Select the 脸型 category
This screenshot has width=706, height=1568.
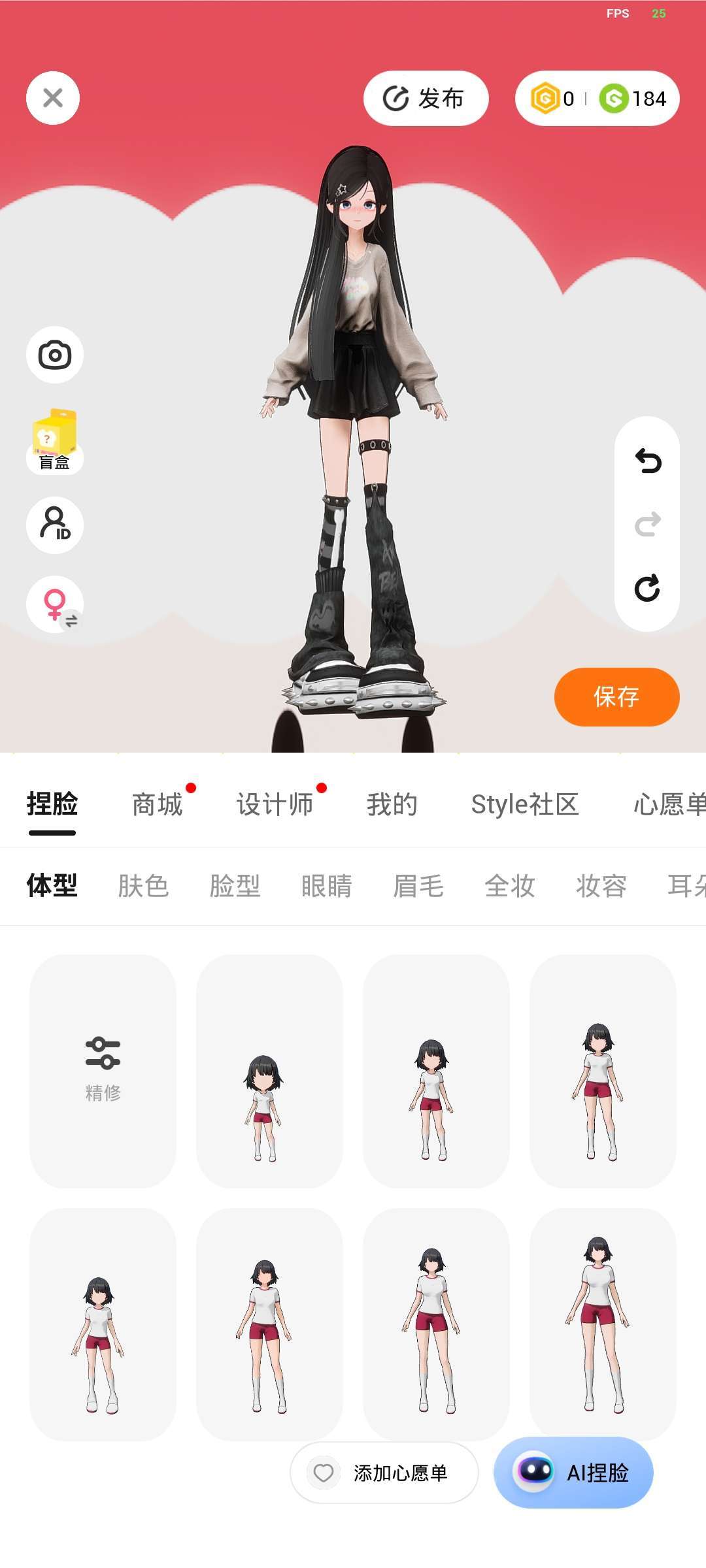235,887
